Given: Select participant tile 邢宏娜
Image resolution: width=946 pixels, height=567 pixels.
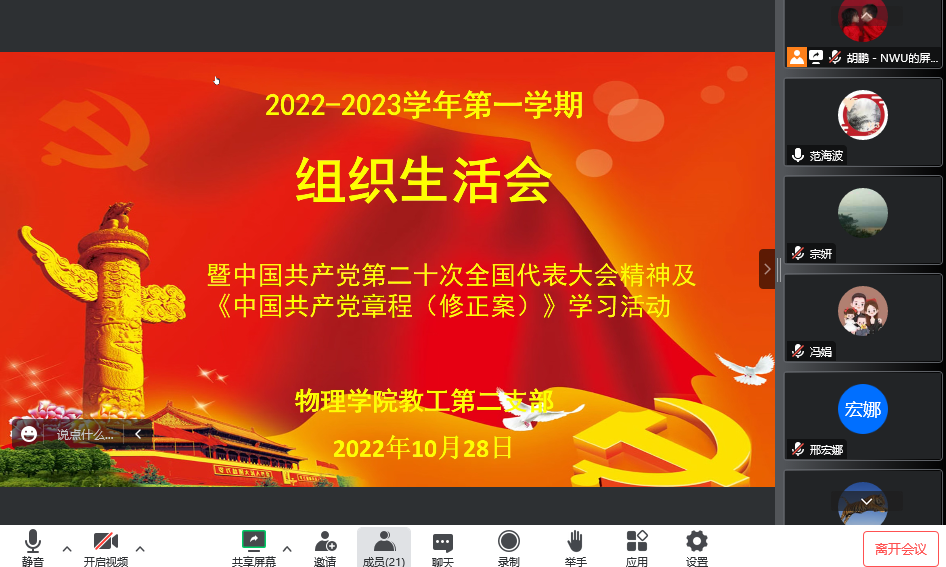Looking at the screenshot, I should (x=863, y=416).
